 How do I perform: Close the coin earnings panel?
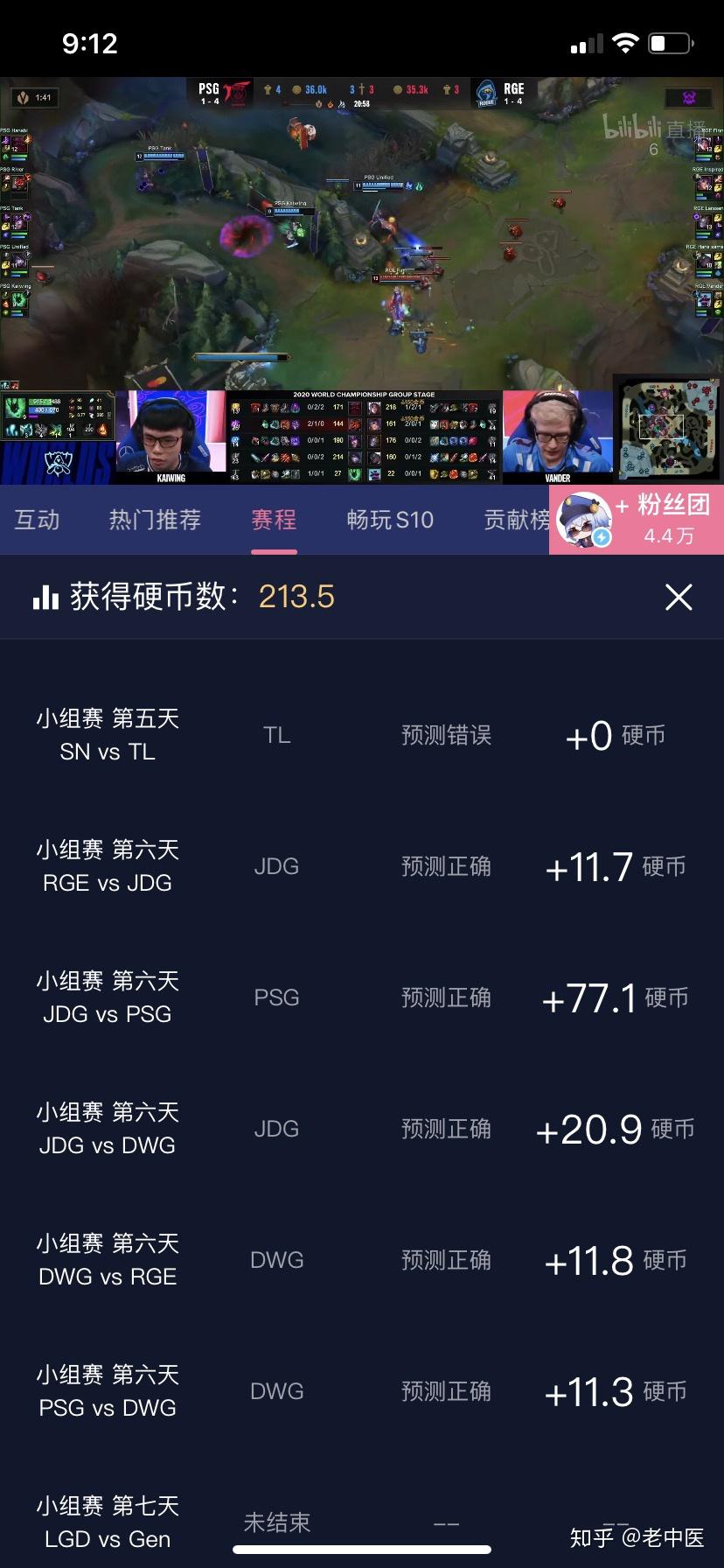(679, 598)
